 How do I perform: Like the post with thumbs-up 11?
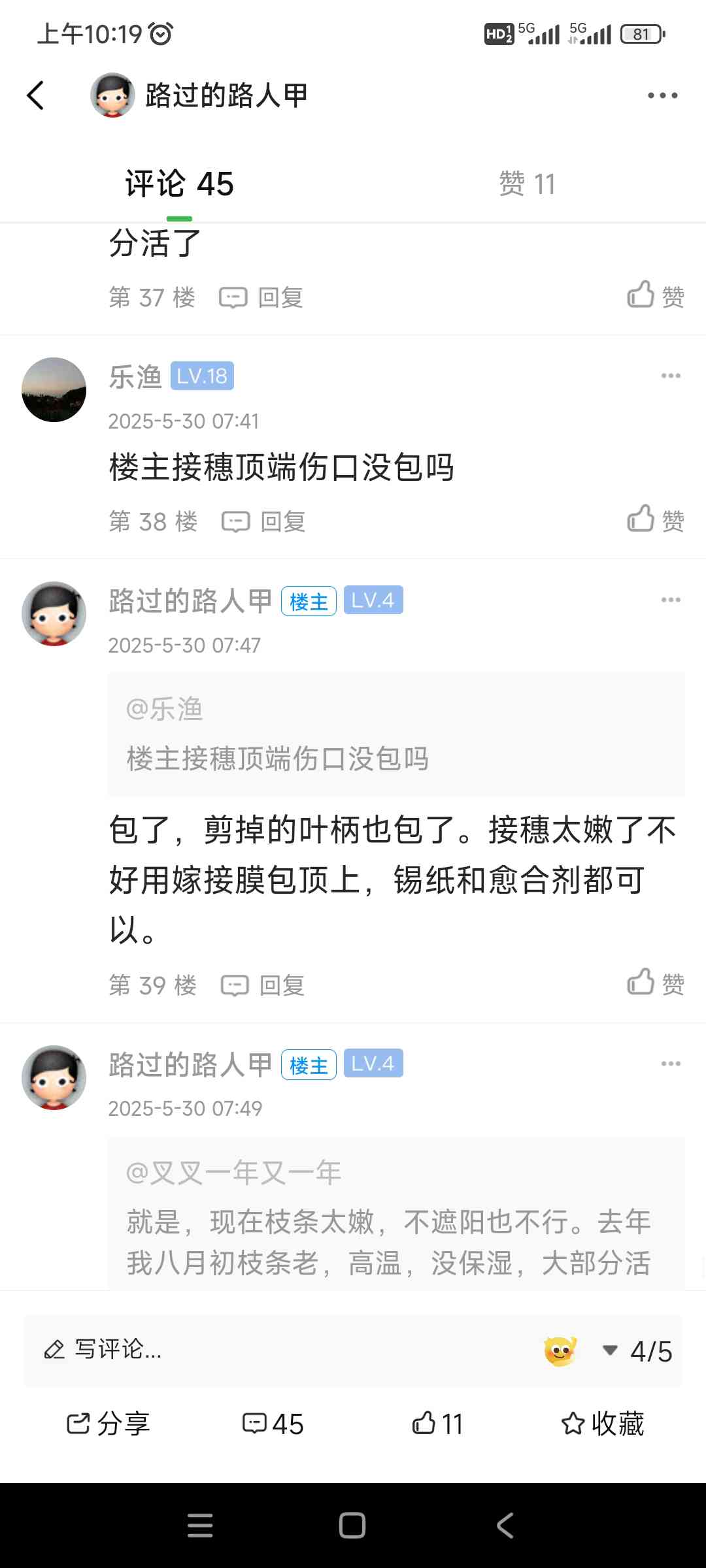click(x=438, y=1424)
